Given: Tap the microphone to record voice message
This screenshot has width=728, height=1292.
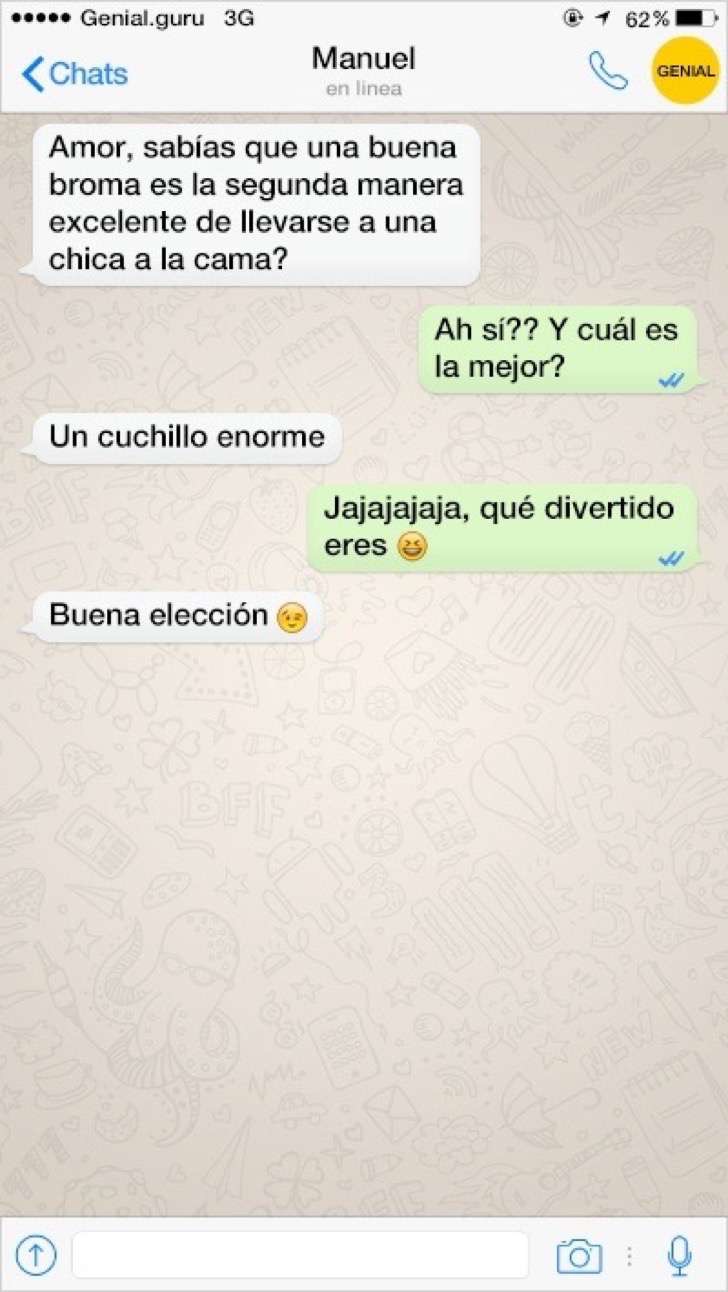Looking at the screenshot, I should (679, 1255).
